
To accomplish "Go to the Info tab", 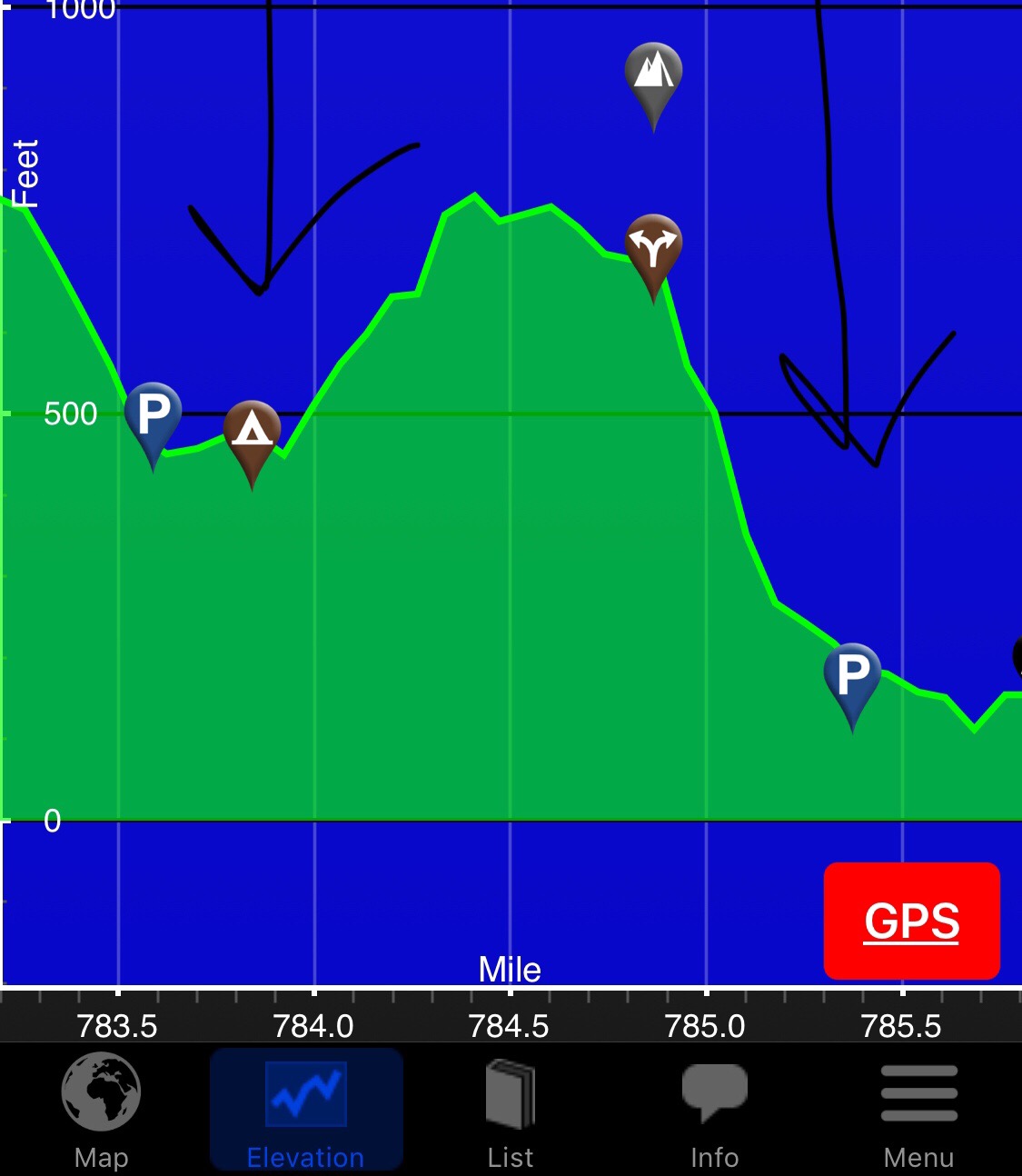I will [714, 1109].
